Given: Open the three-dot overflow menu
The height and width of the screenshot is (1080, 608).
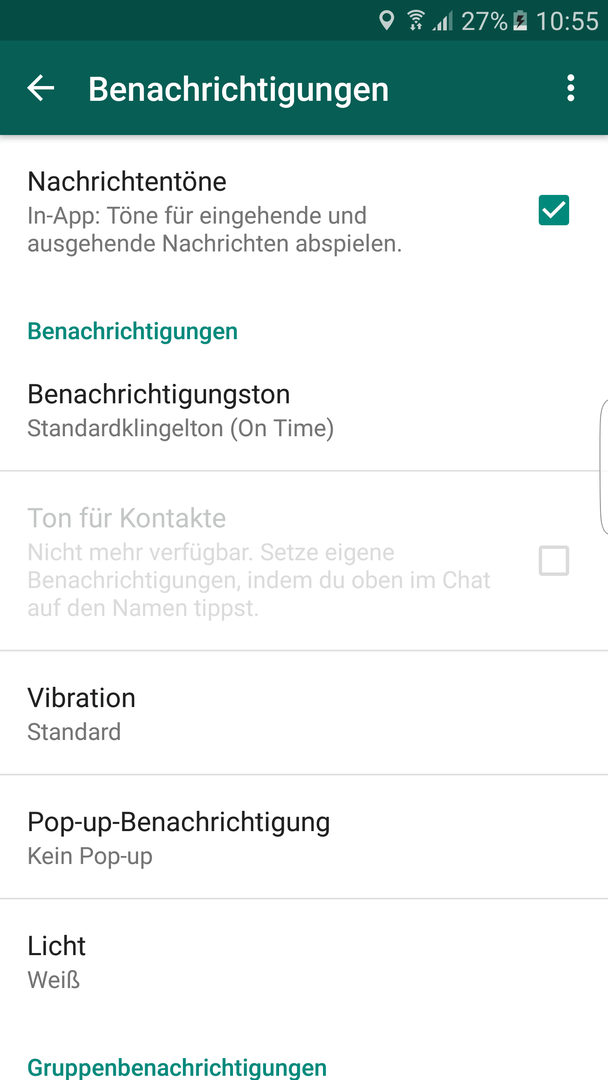Looking at the screenshot, I should tap(570, 88).
